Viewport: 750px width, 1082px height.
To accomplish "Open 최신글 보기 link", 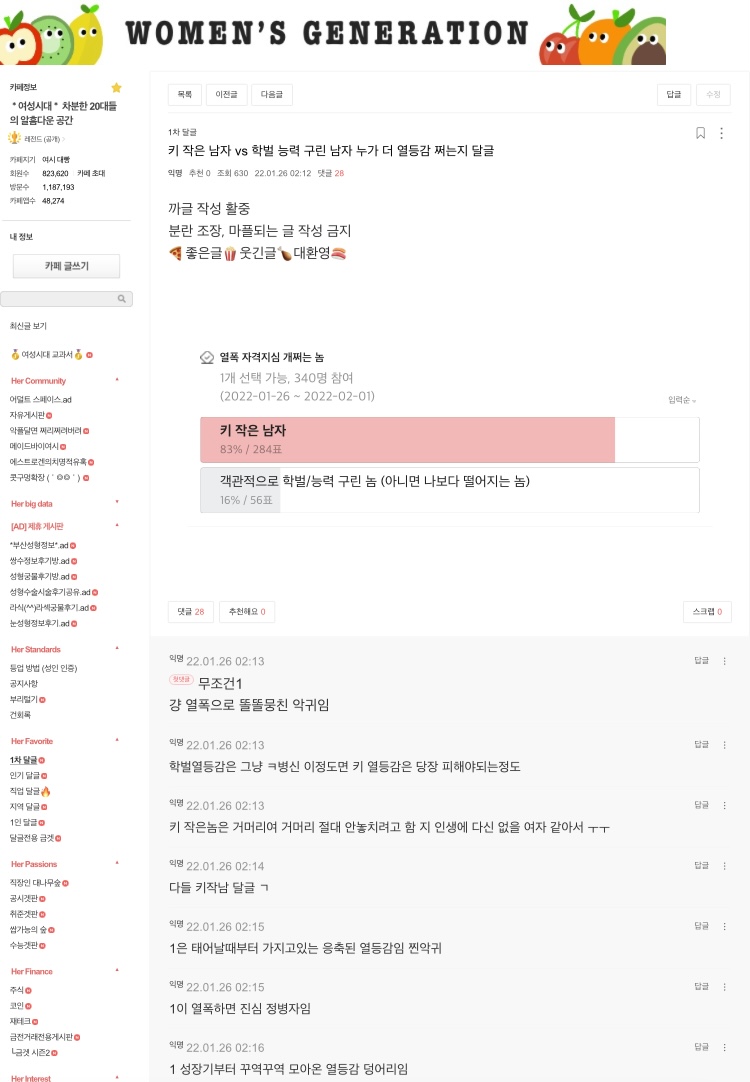I will coord(28,326).
